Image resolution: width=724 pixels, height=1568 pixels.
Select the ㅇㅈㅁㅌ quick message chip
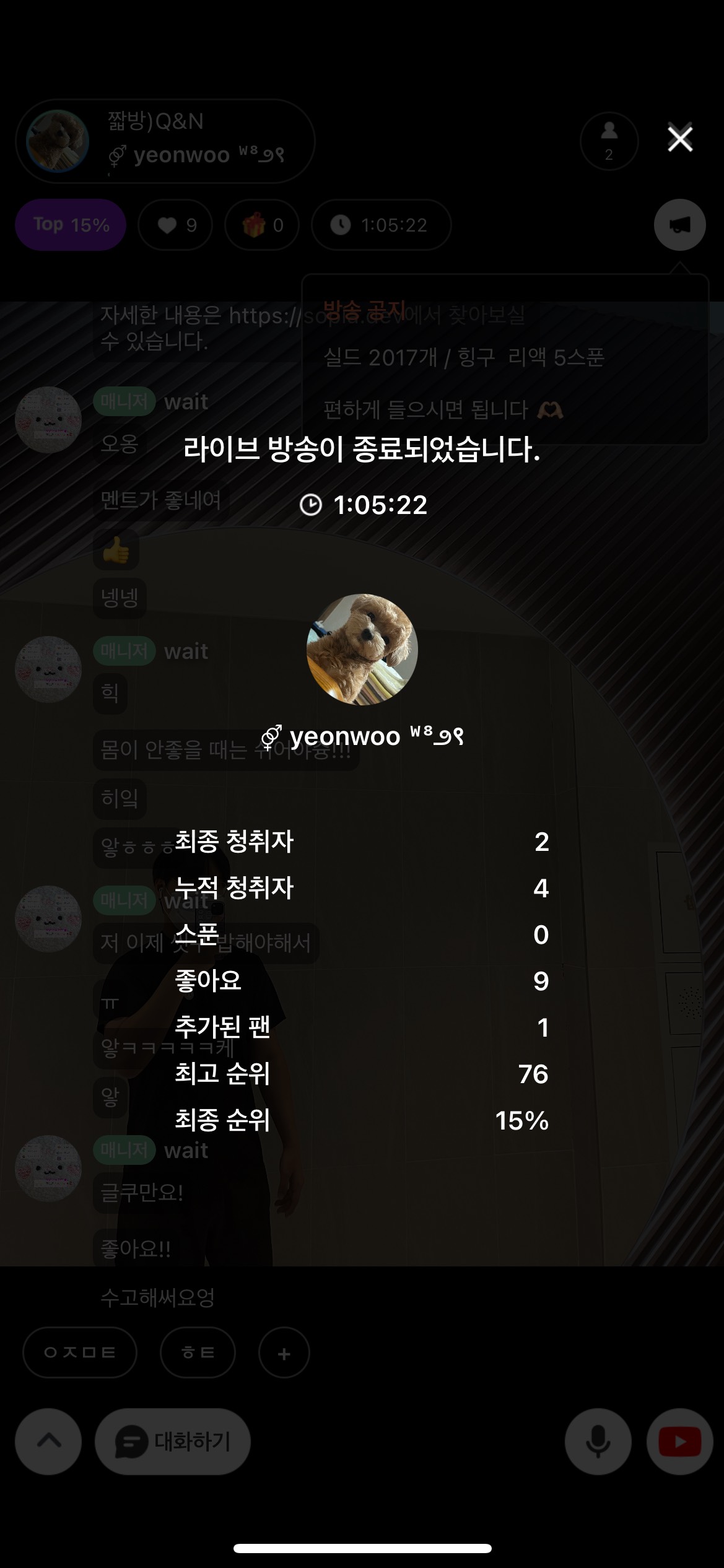tap(79, 1352)
